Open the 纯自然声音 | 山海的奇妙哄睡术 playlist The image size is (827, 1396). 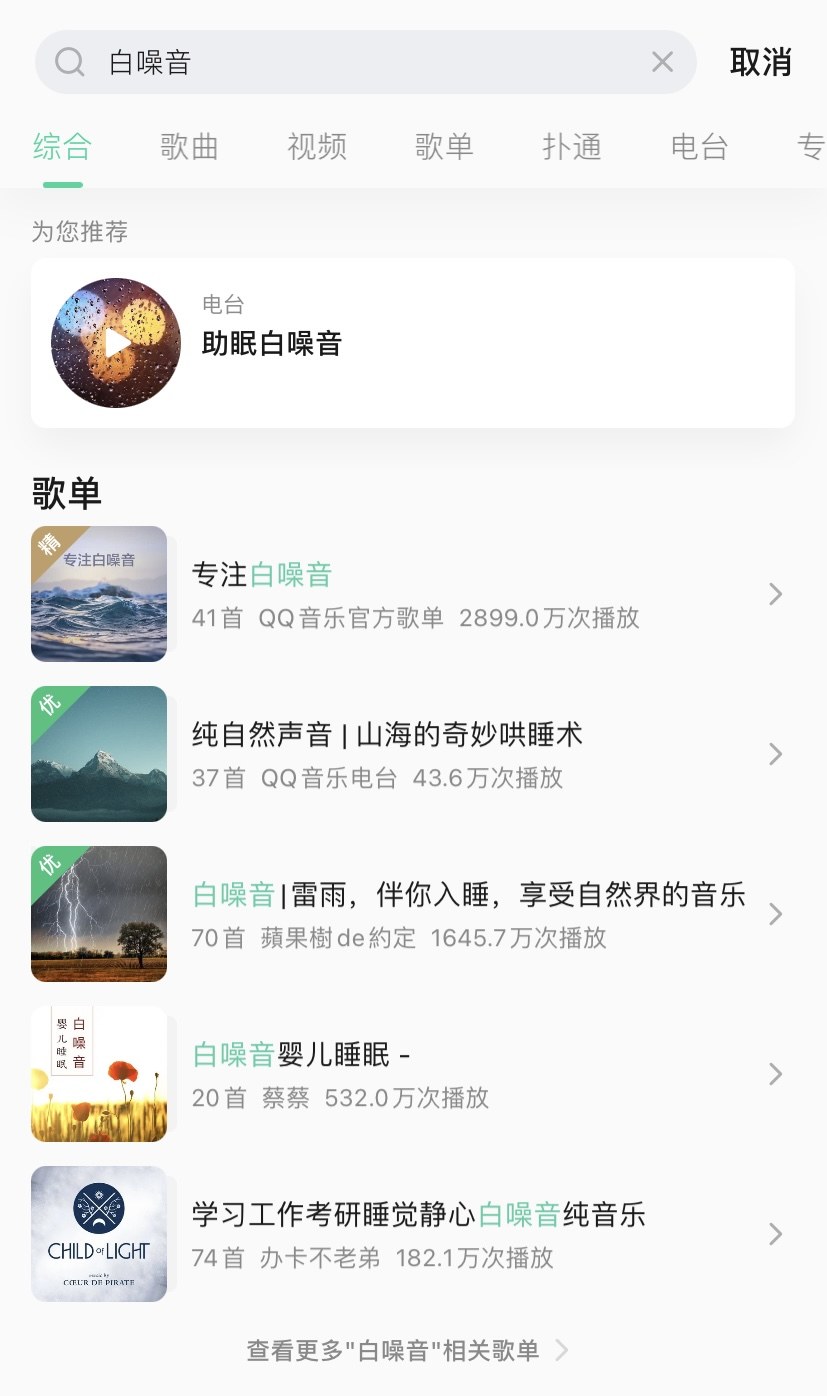[413, 754]
